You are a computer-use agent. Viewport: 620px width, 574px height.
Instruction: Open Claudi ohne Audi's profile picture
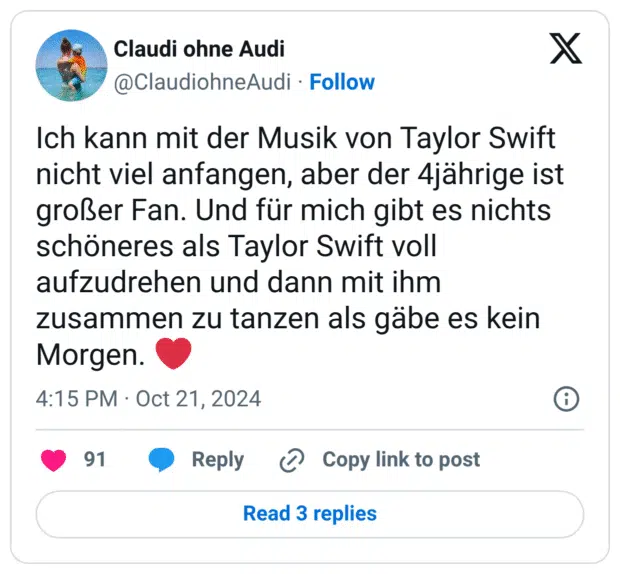pyautogui.click(x=70, y=65)
